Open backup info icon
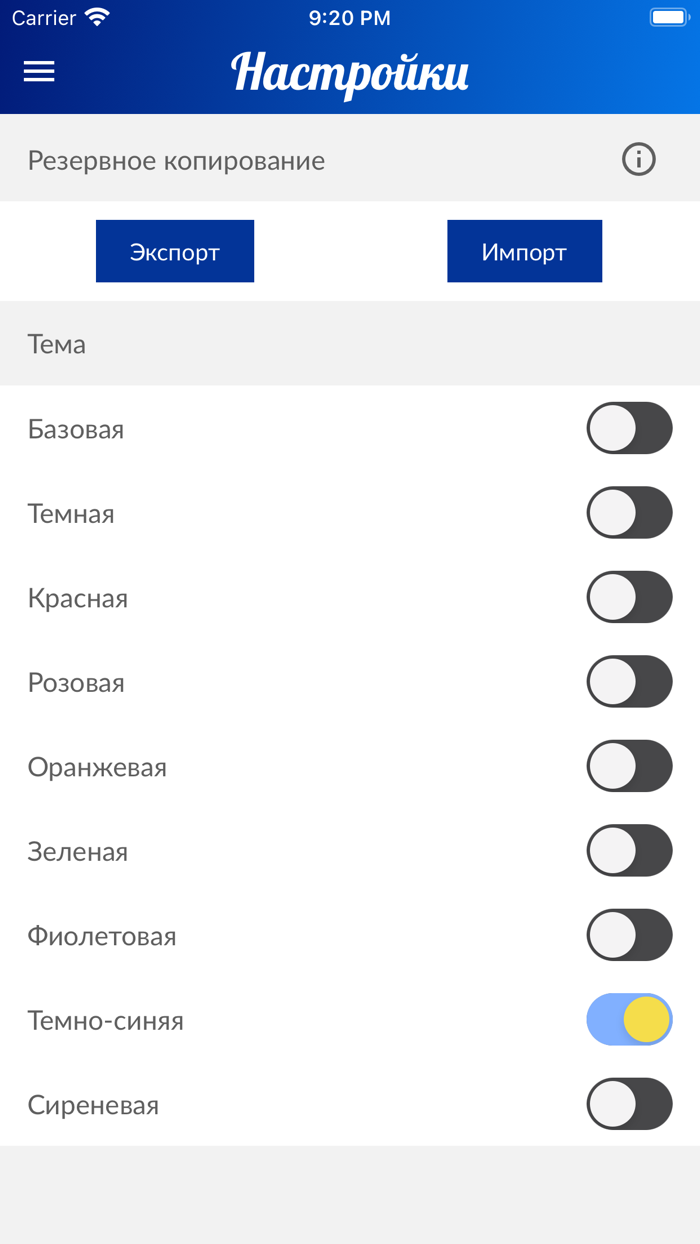Screen dimensions: 700x1244 [638, 159]
